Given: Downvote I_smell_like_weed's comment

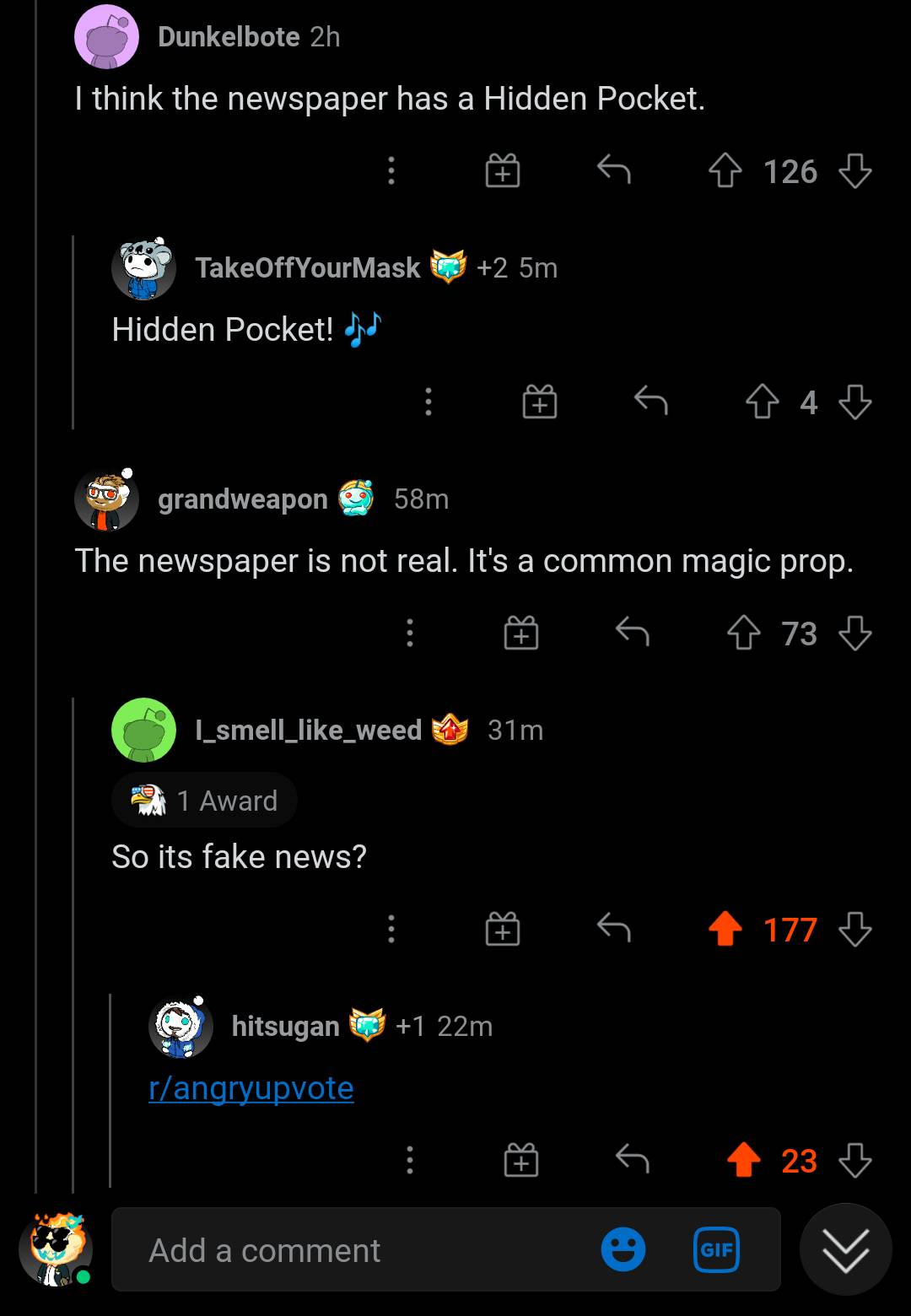Looking at the screenshot, I should (x=854, y=930).
